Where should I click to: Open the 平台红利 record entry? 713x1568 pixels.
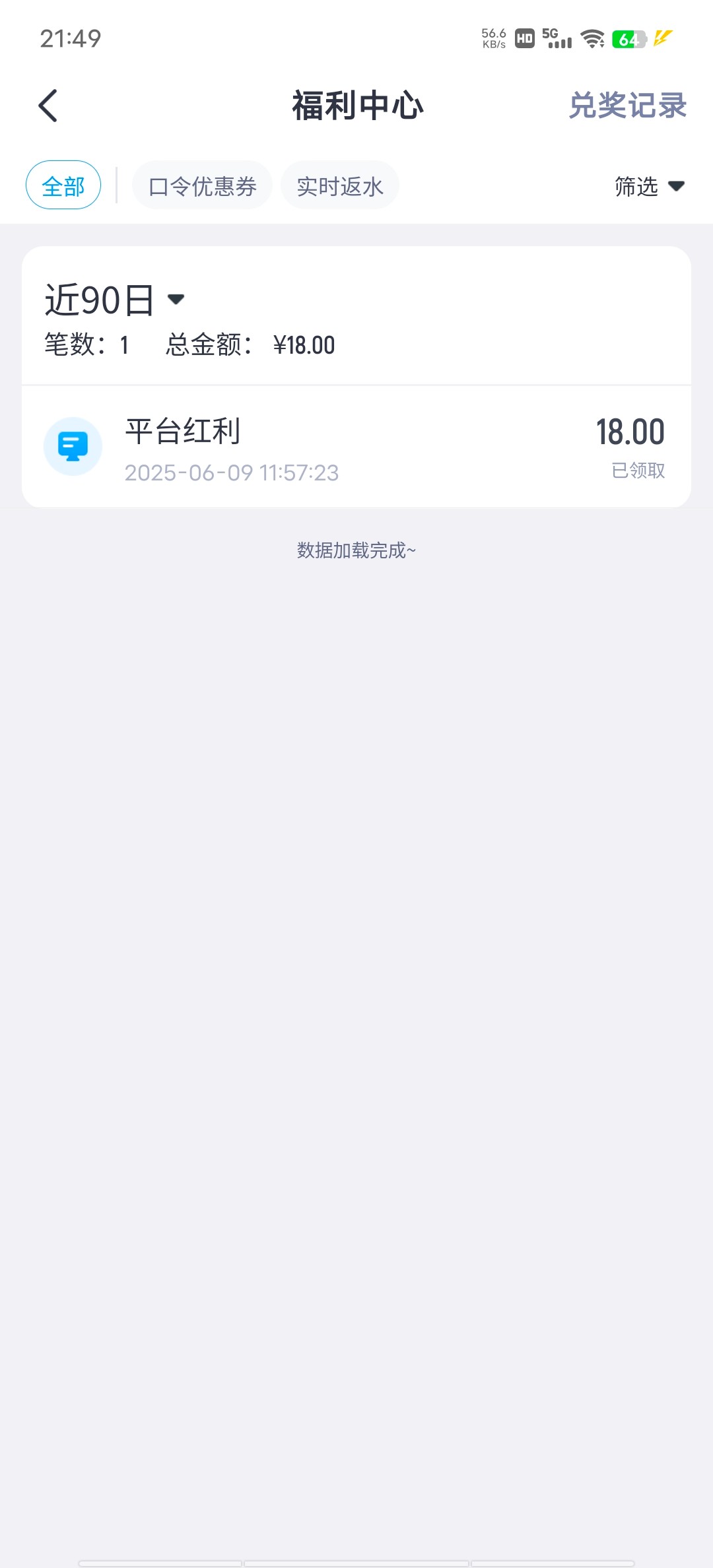pos(356,445)
